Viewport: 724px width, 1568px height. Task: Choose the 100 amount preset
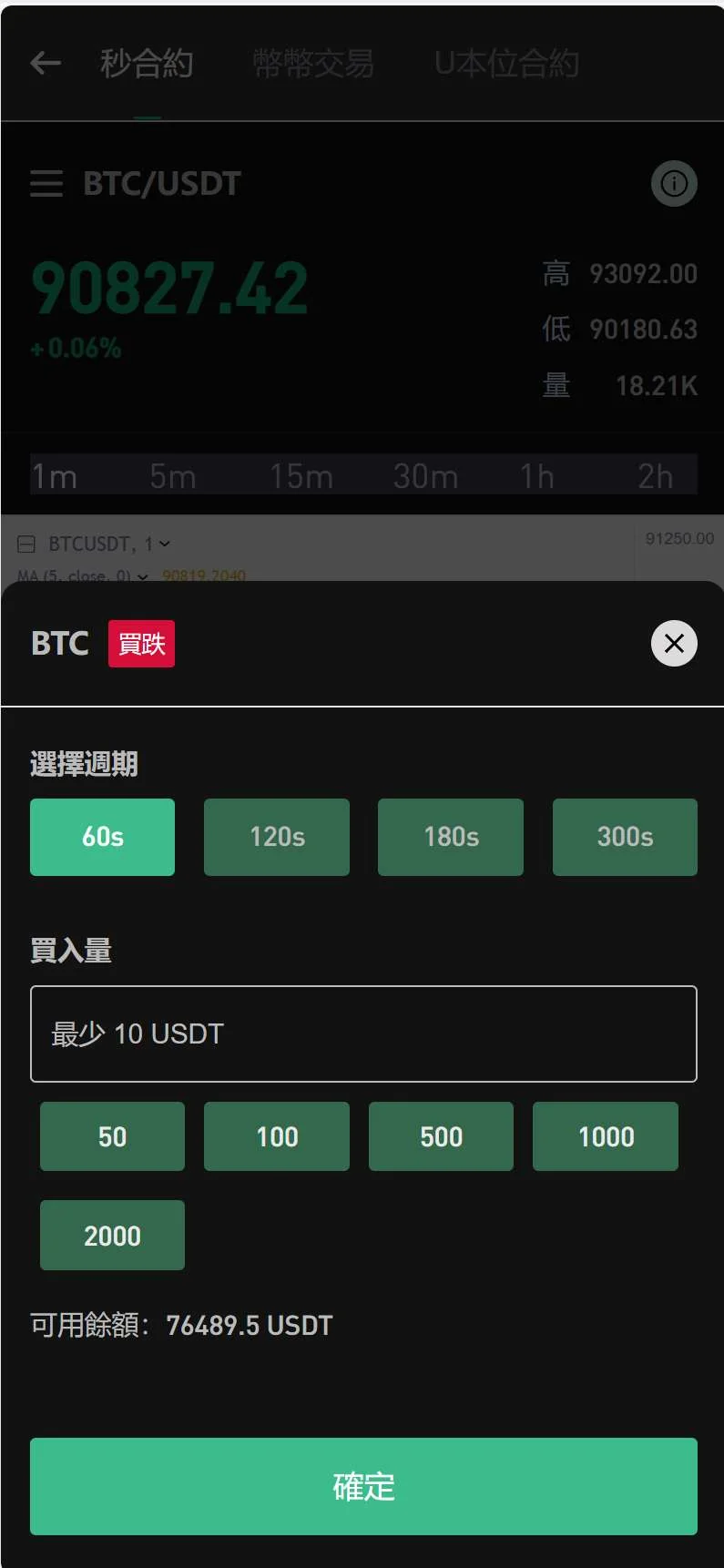[x=277, y=1136]
